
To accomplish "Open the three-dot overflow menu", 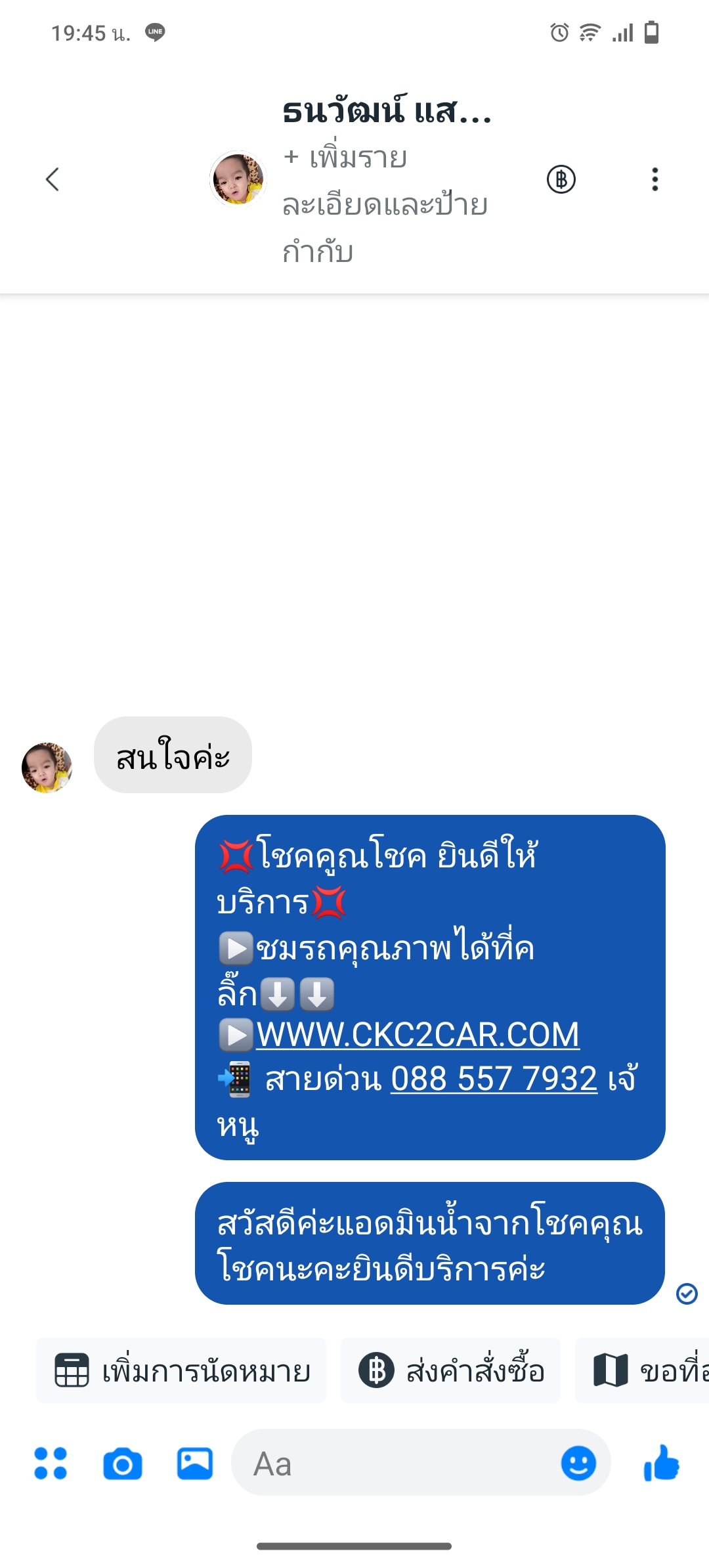I will [x=655, y=179].
